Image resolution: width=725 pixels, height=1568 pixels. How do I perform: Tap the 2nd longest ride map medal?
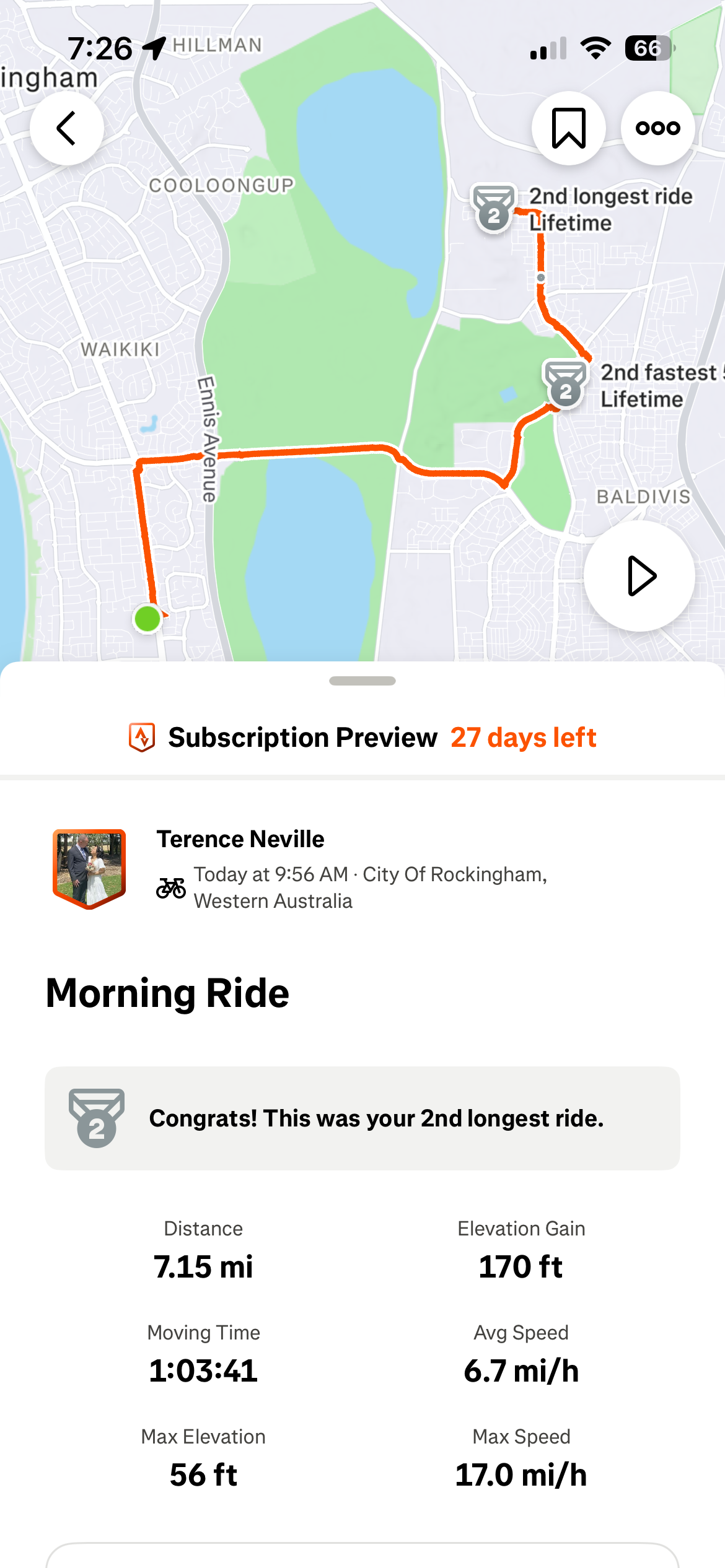pos(494,208)
